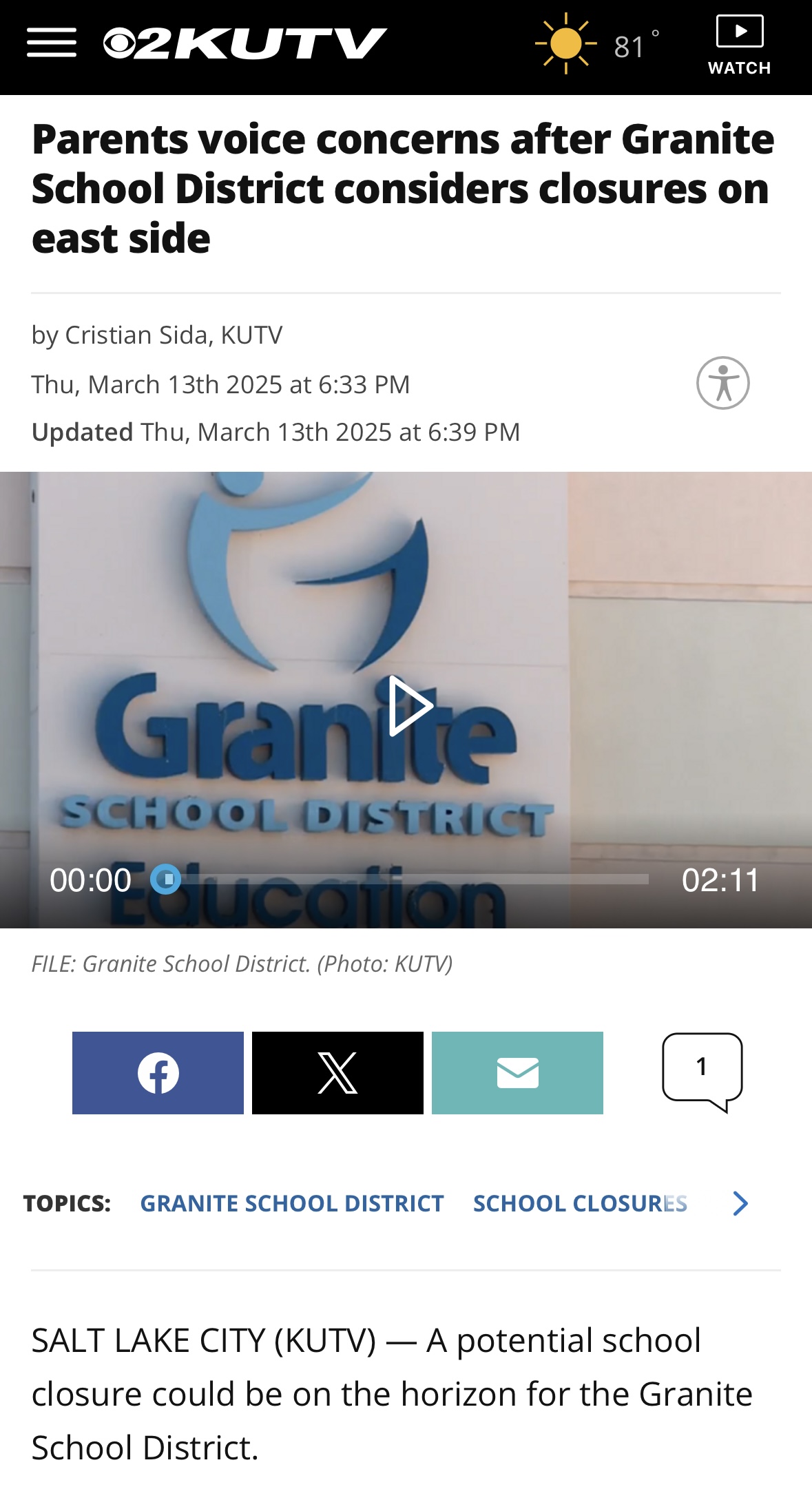Open the School Closures topic

point(580,1203)
